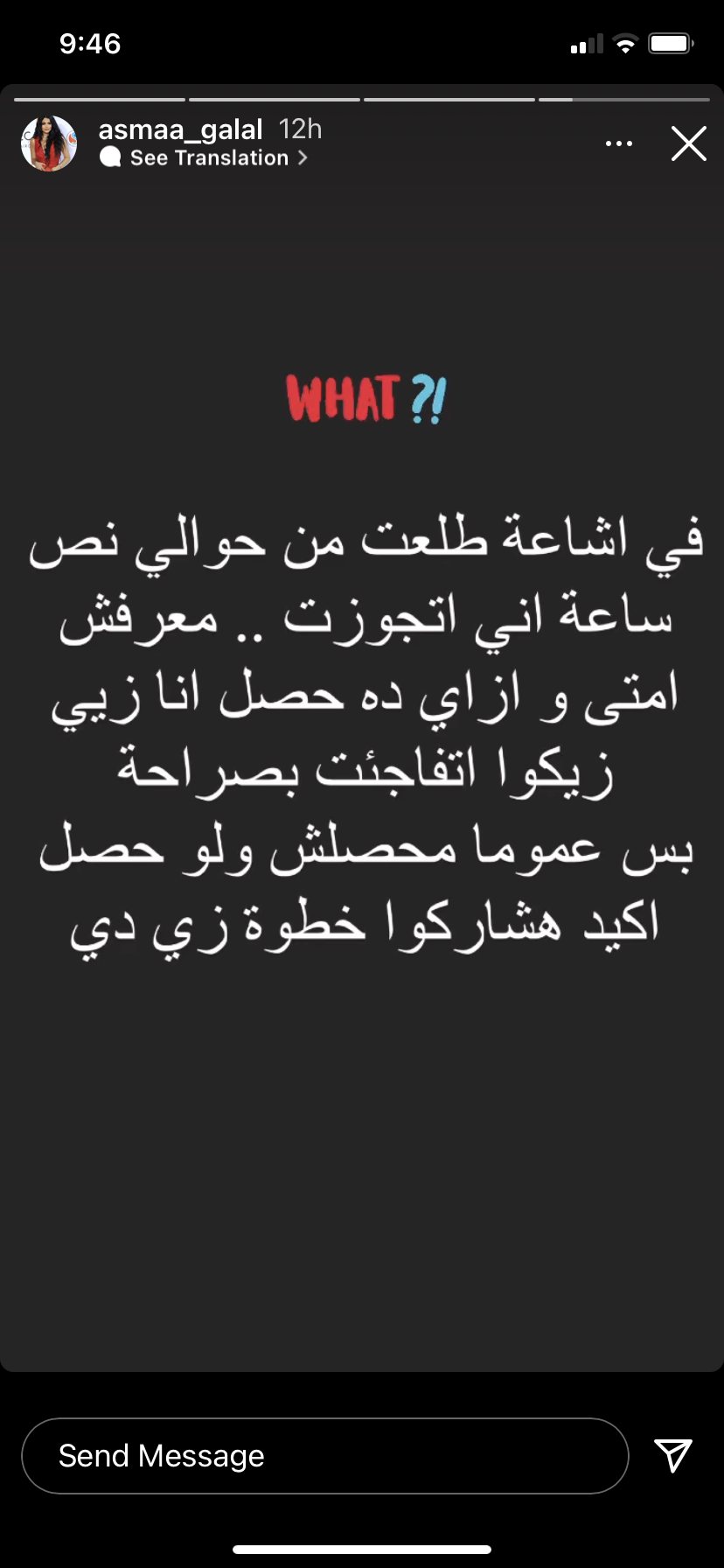Screen dimensions: 724x1568
Task: Open the three-dot story options menu
Action: (619, 143)
